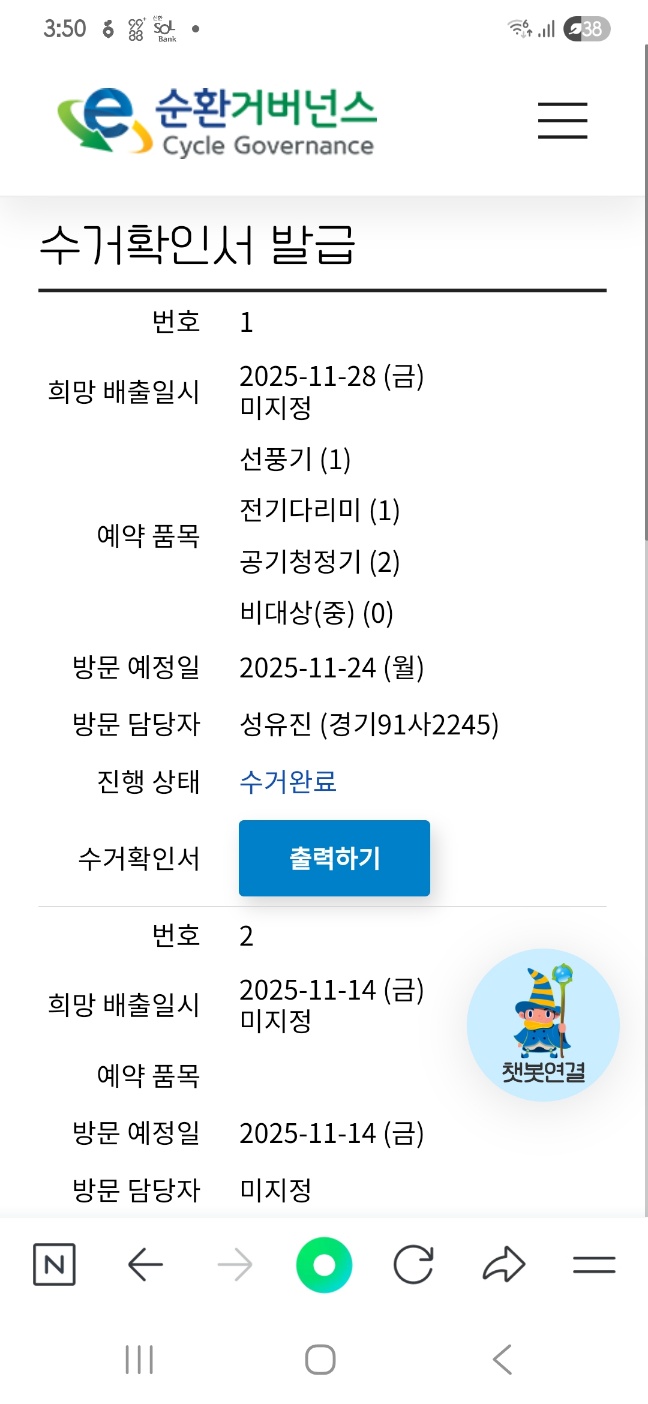The height and width of the screenshot is (1404, 648).
Task: Share this page
Action: (503, 1266)
